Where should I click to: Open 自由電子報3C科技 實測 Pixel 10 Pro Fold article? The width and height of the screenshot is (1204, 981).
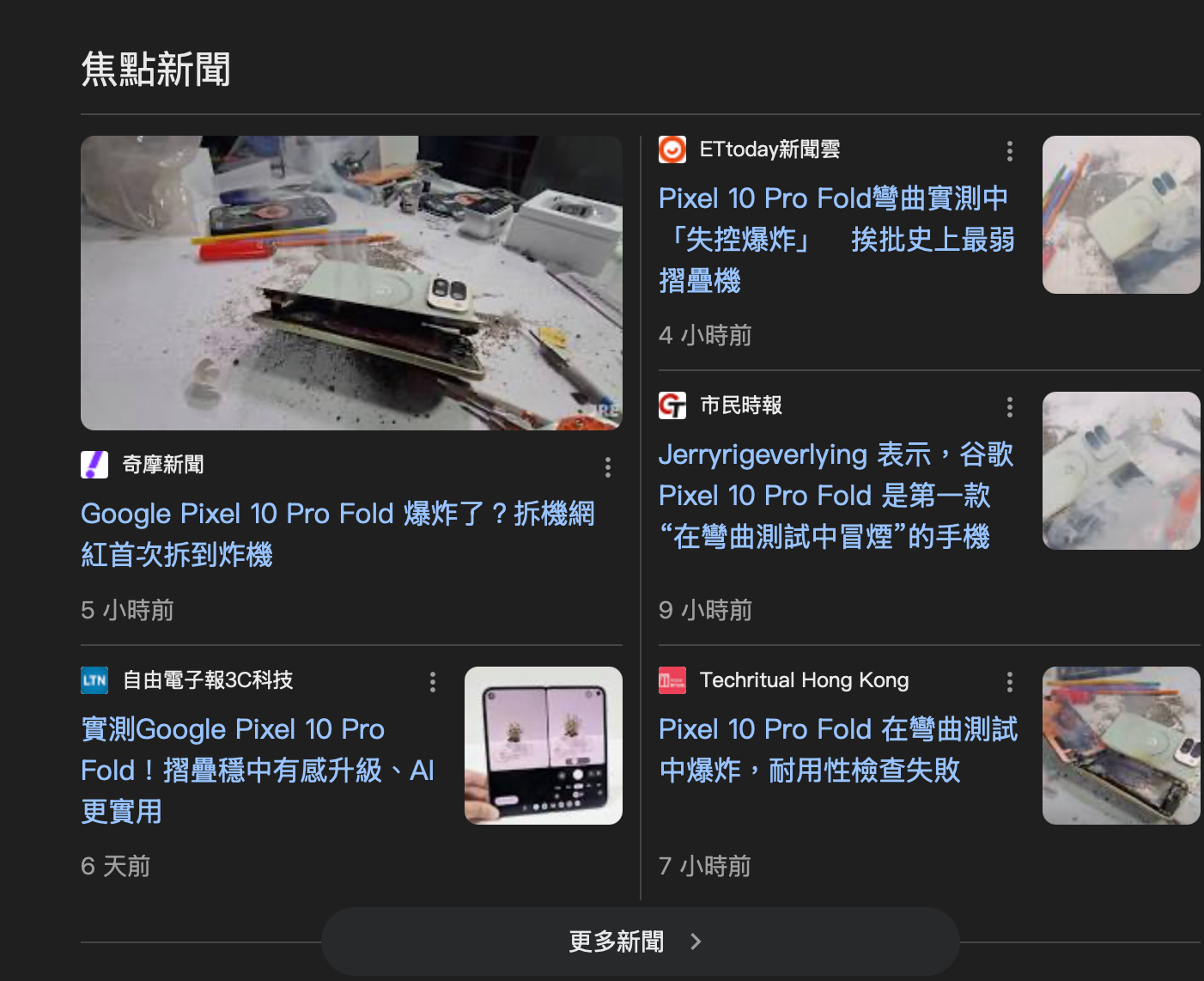(x=257, y=770)
